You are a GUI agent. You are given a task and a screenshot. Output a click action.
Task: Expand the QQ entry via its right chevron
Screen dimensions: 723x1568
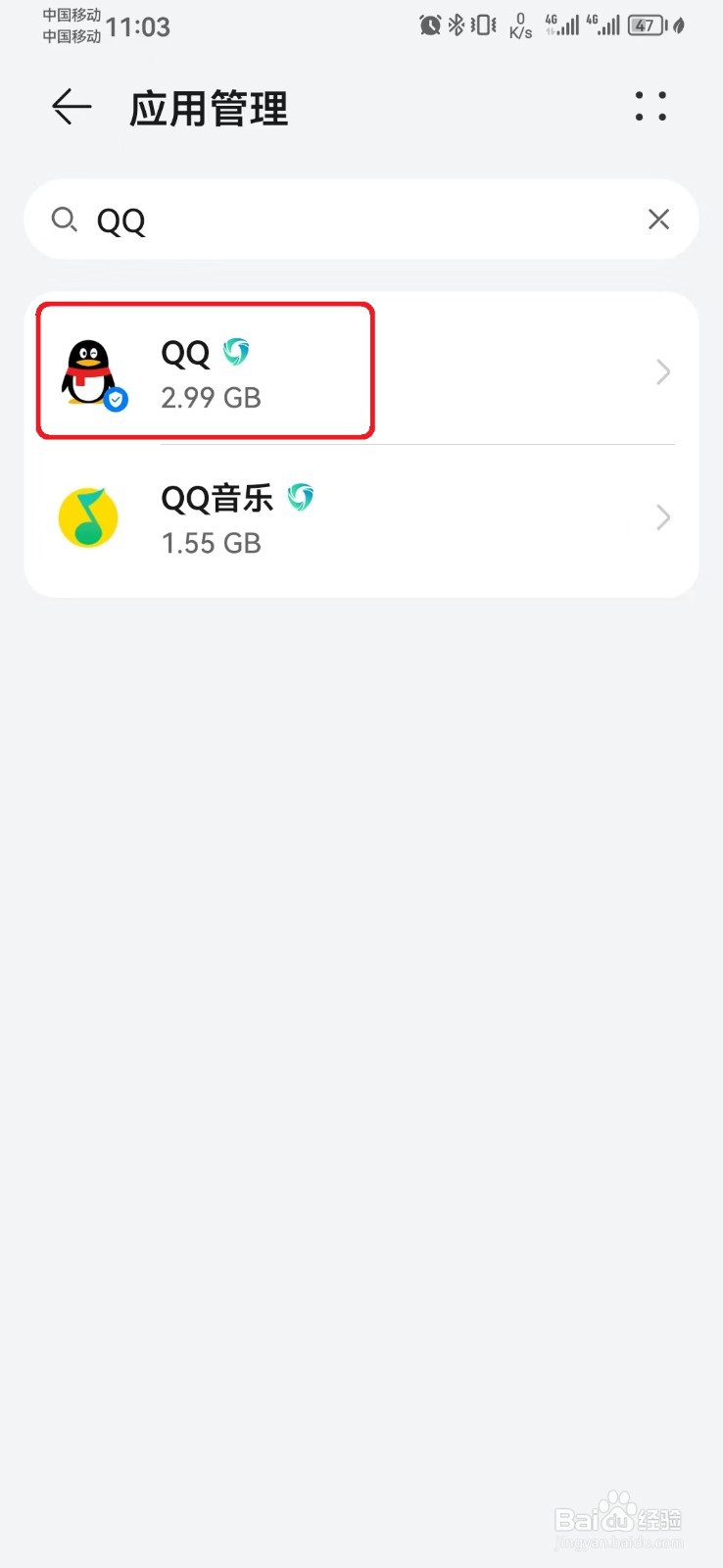(x=662, y=370)
